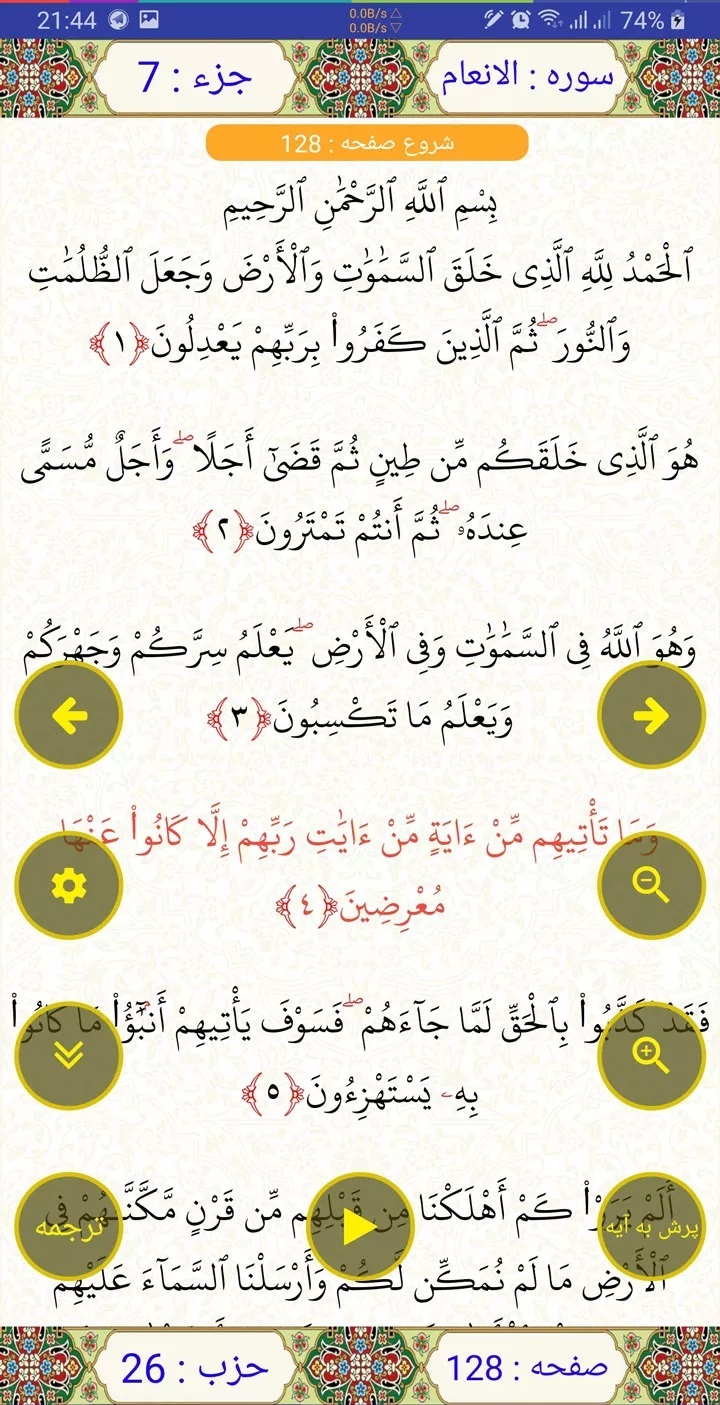This screenshot has width=720, height=1405.
Task: Play the recitation audio
Action: click(359, 1227)
